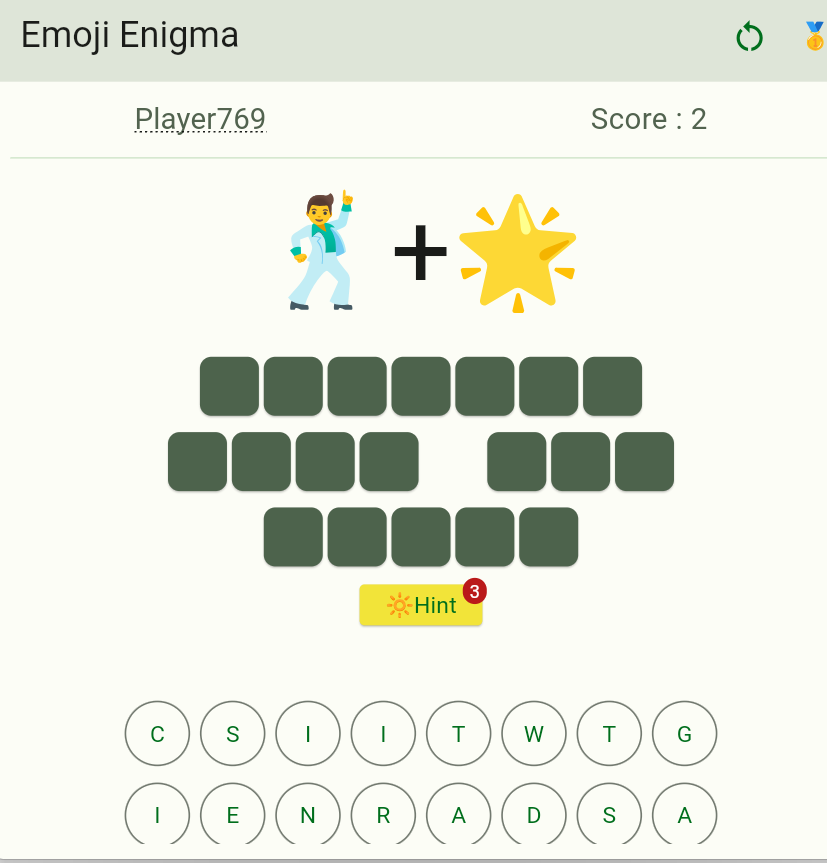Select the first letter S circle

click(x=232, y=733)
